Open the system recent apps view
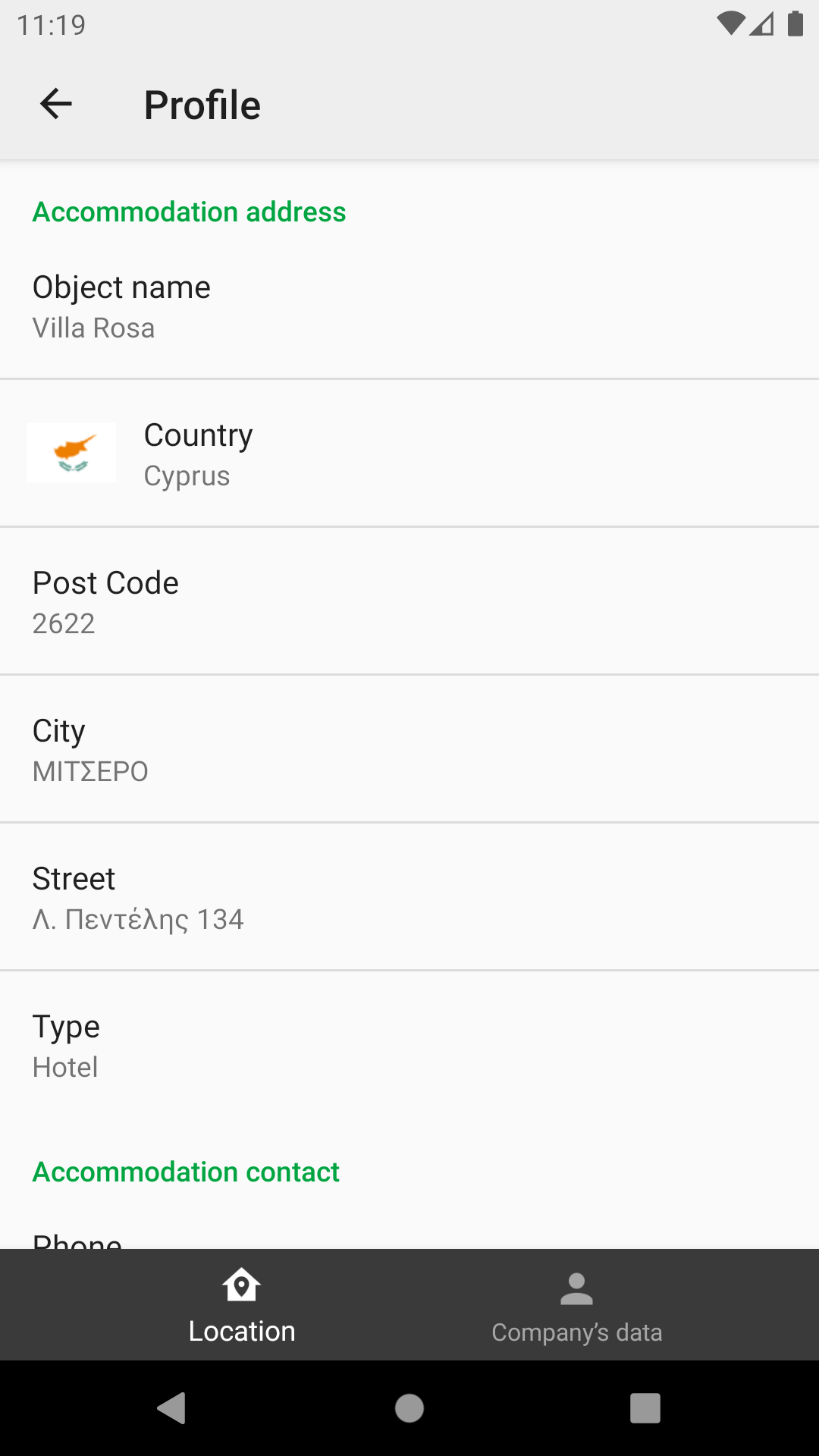 pos(645,1408)
